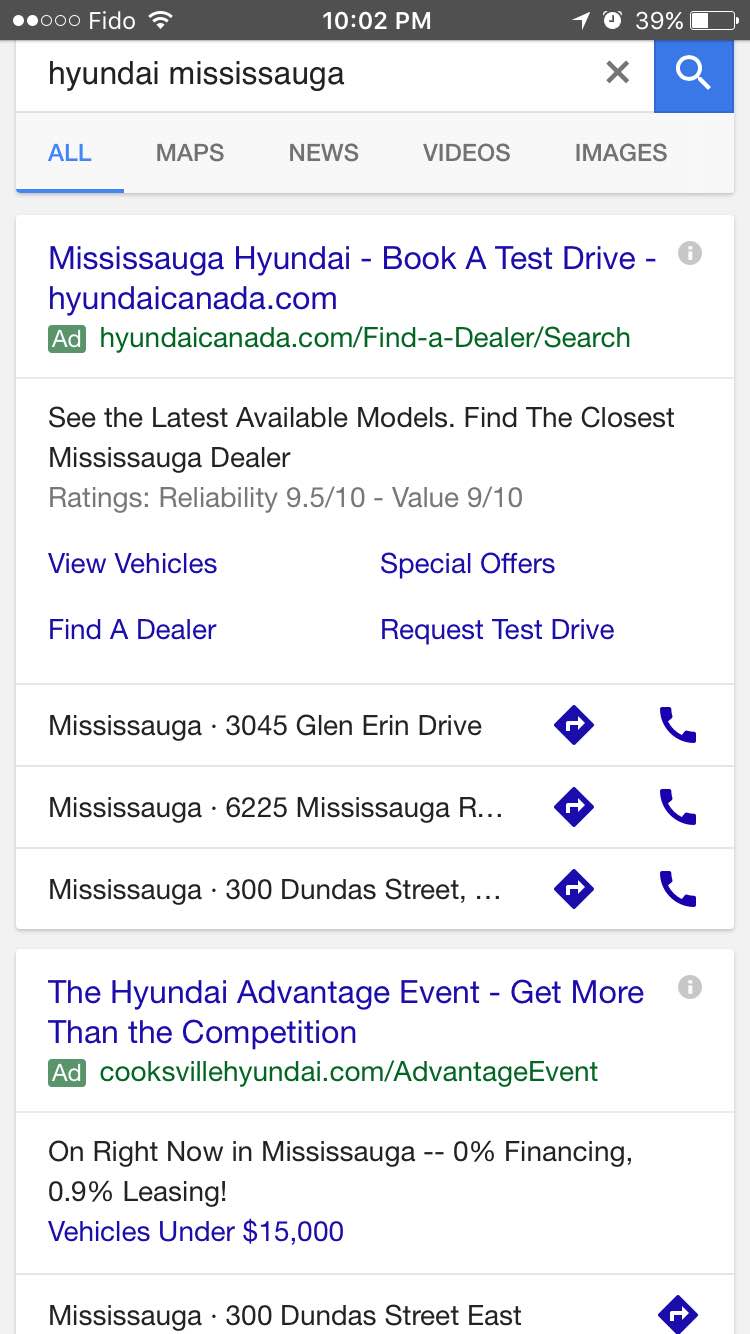
Task: Open the Special Offers sitelink
Action: tap(467, 564)
